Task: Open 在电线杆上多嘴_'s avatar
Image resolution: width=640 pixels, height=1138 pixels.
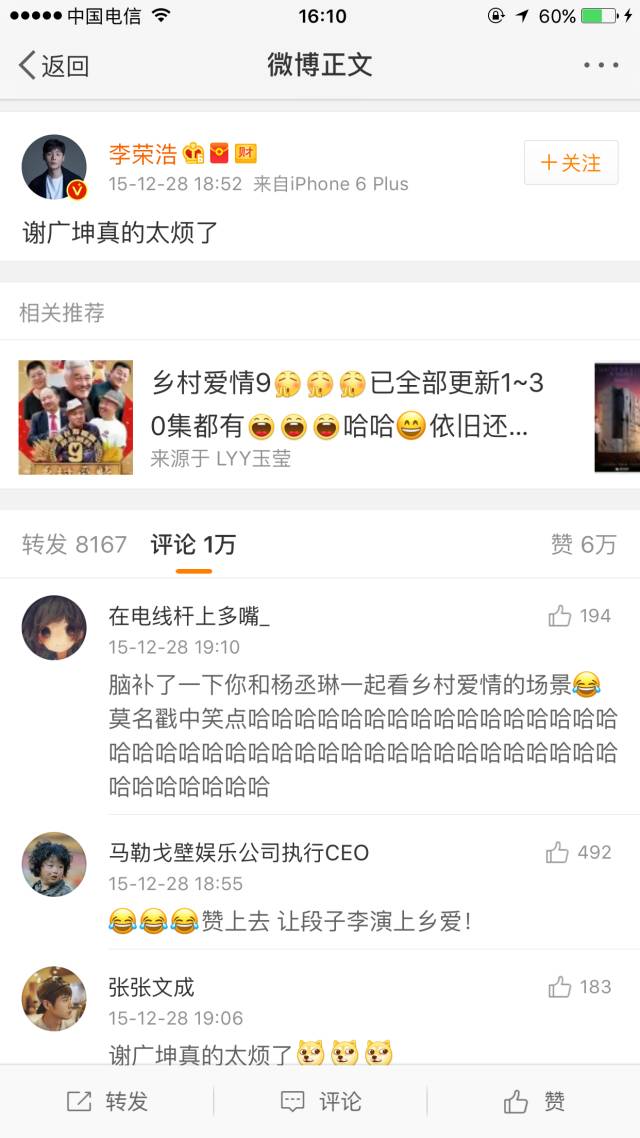Action: tap(54, 628)
